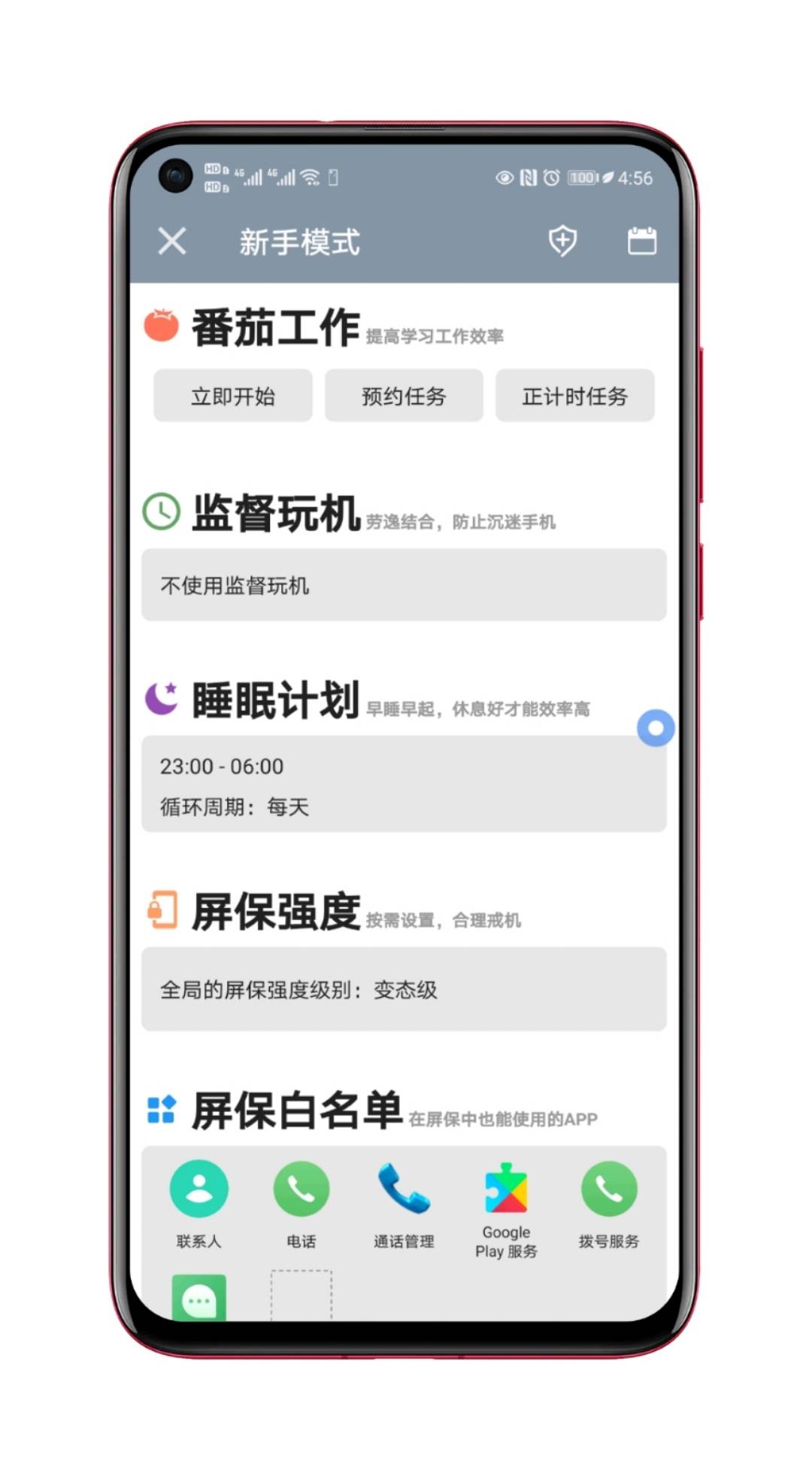Select the 正计时任务 button

(x=574, y=396)
